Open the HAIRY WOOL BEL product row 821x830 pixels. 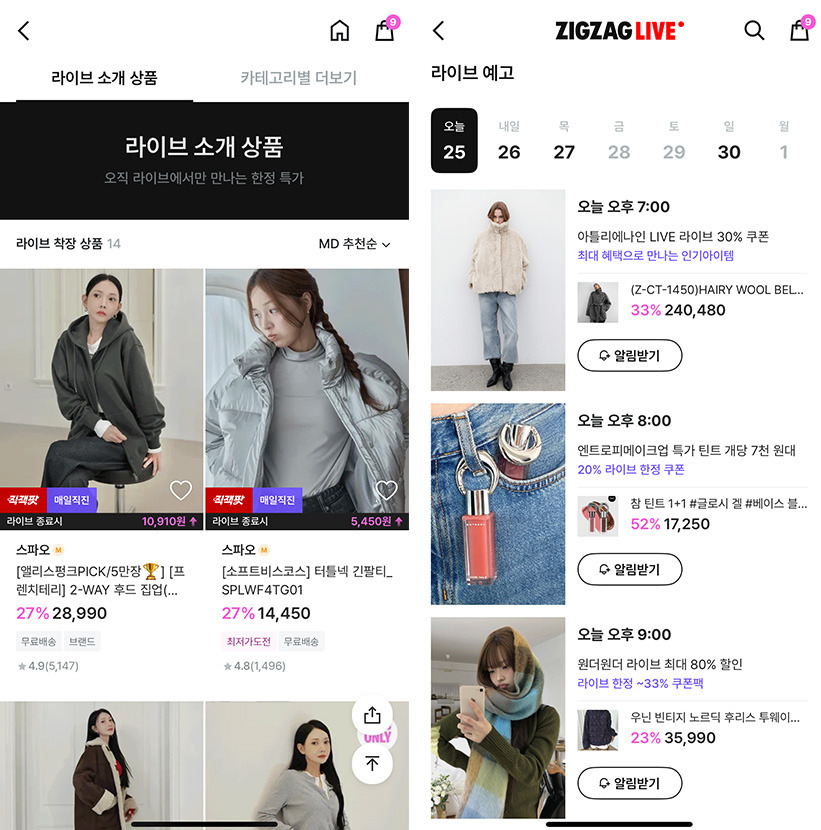click(692, 302)
